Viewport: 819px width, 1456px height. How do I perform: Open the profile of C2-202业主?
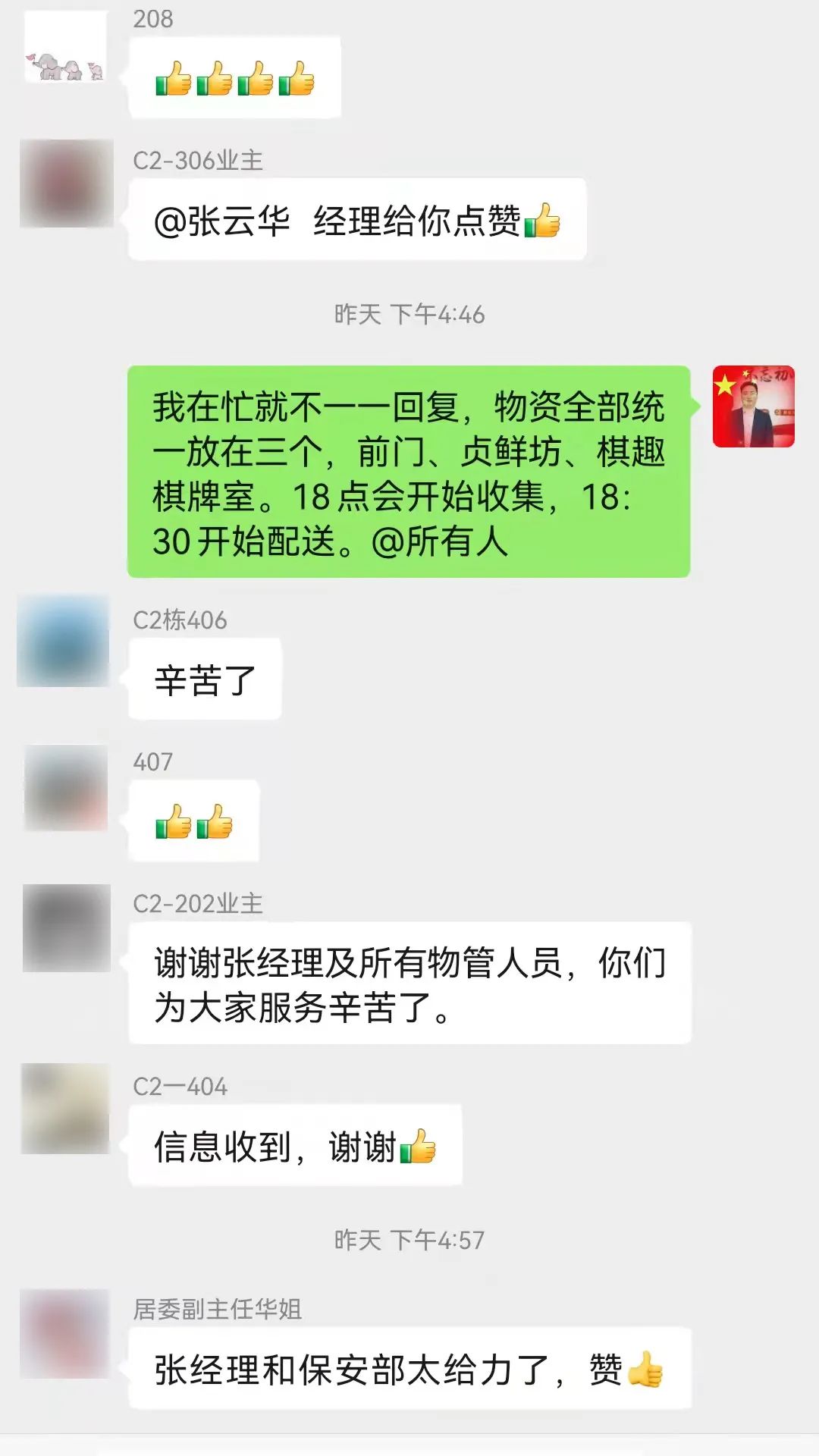pos(67,927)
